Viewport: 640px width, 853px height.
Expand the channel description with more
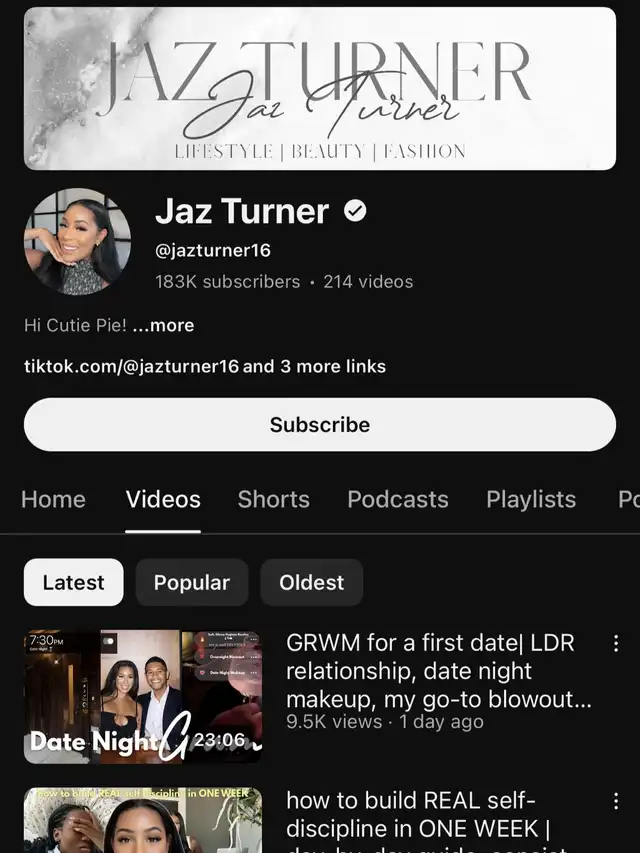[163, 325]
